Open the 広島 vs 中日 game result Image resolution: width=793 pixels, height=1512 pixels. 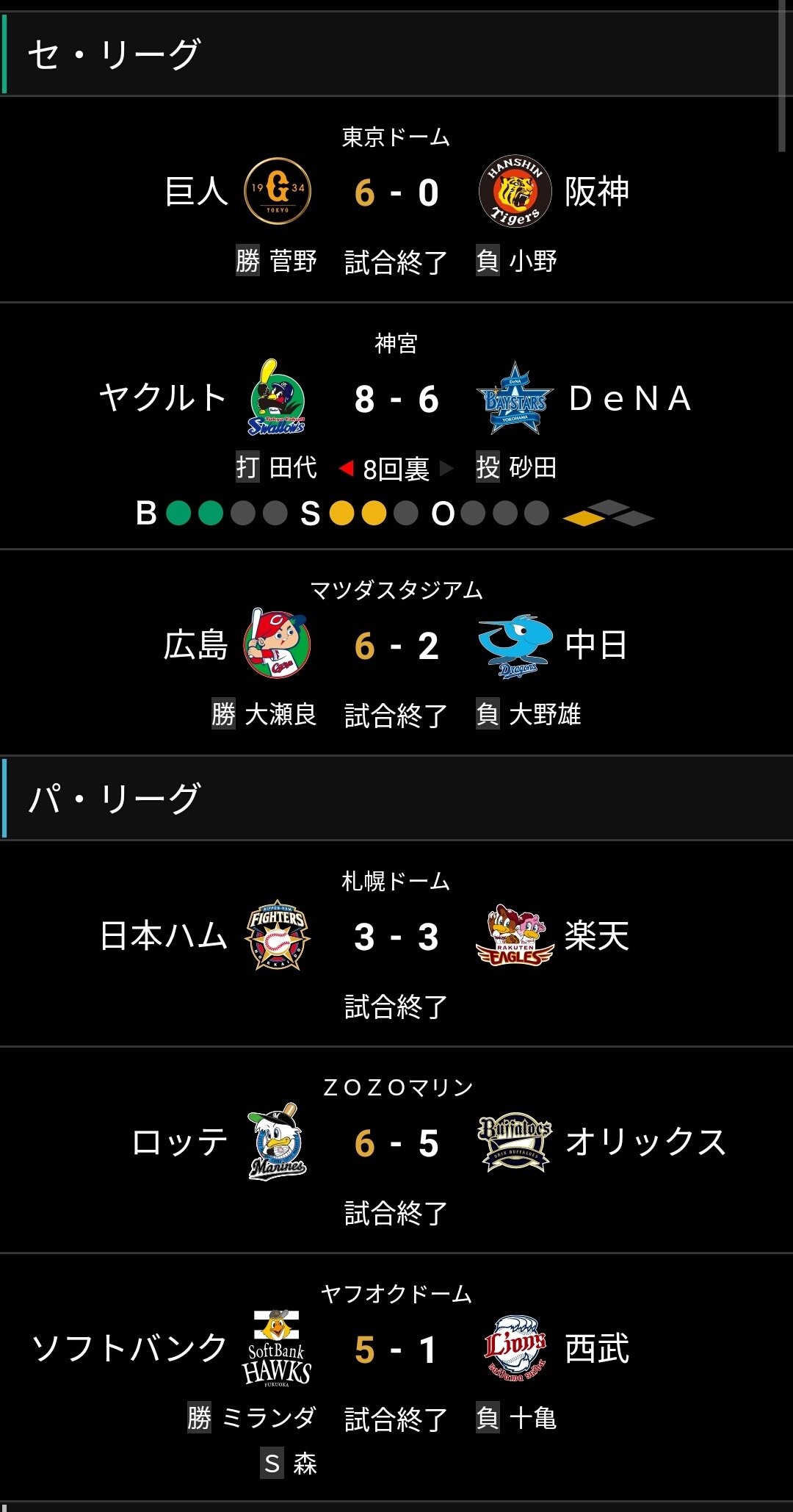[396, 647]
